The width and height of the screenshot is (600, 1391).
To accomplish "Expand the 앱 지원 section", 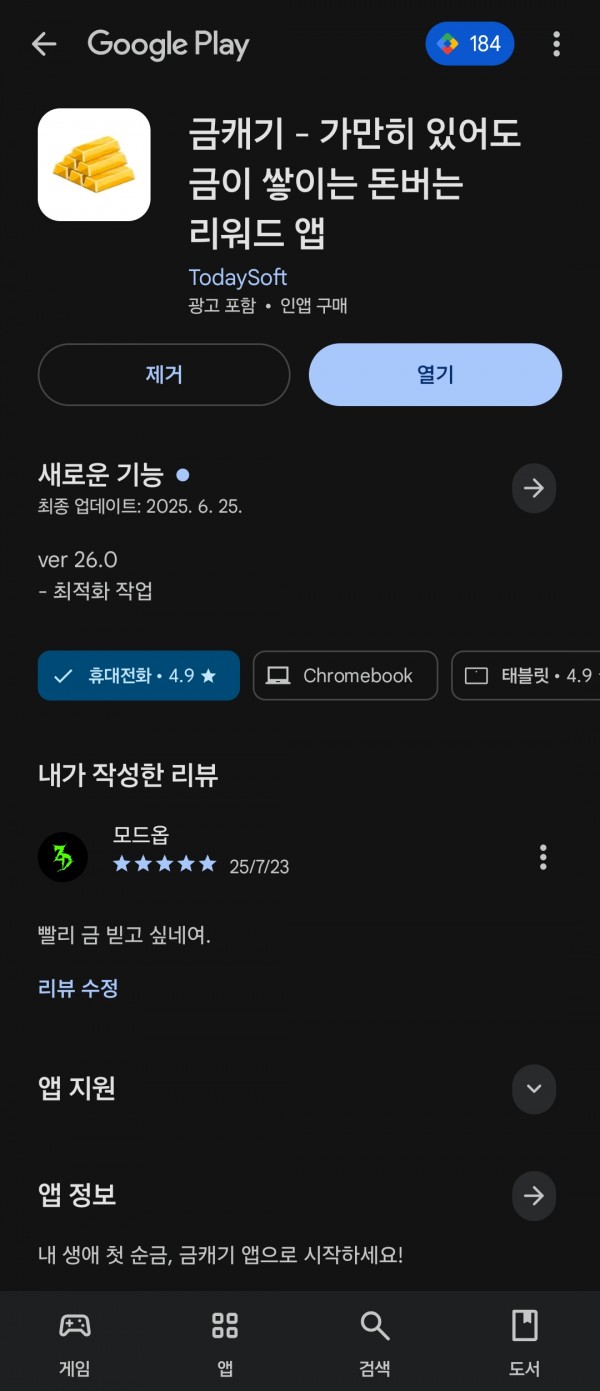I will 534,1089.
